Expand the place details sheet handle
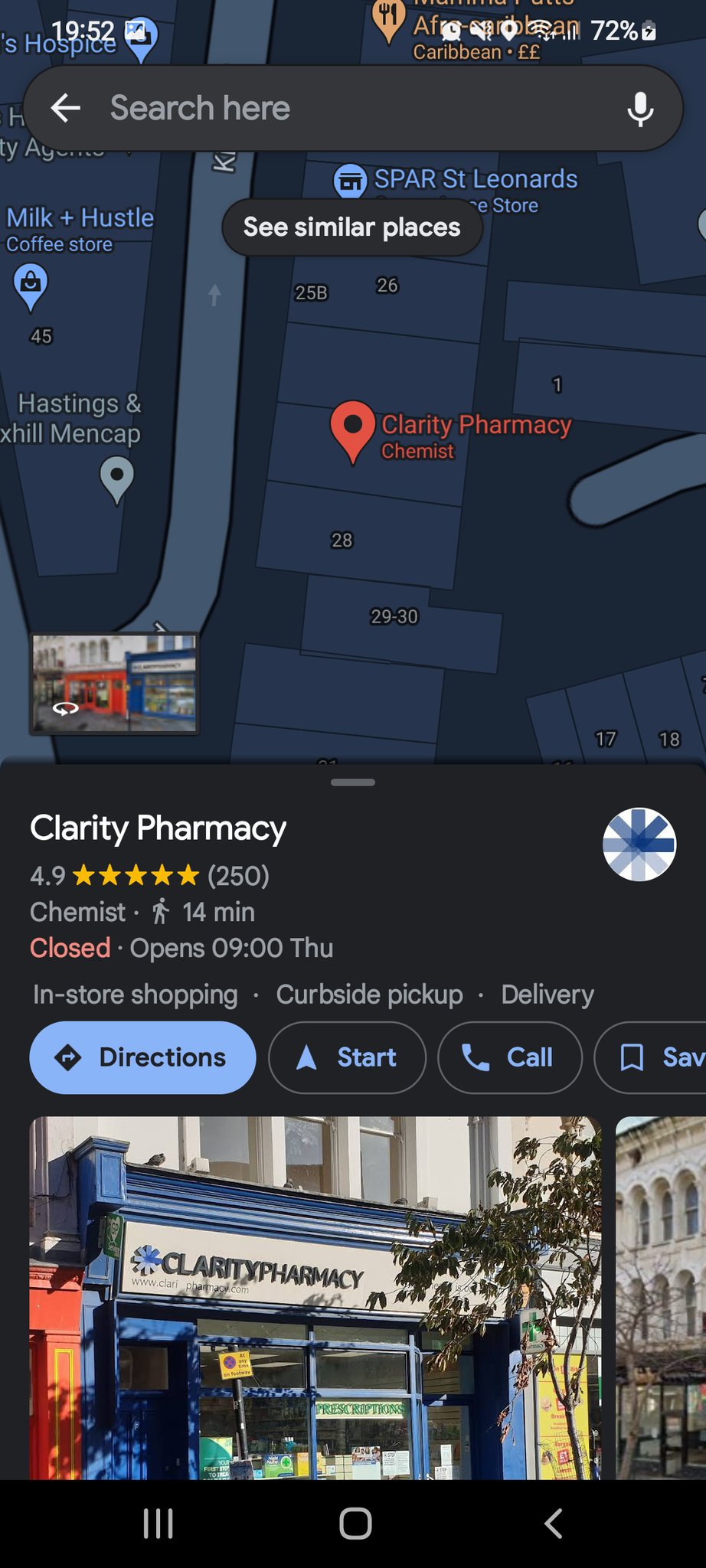 click(353, 782)
